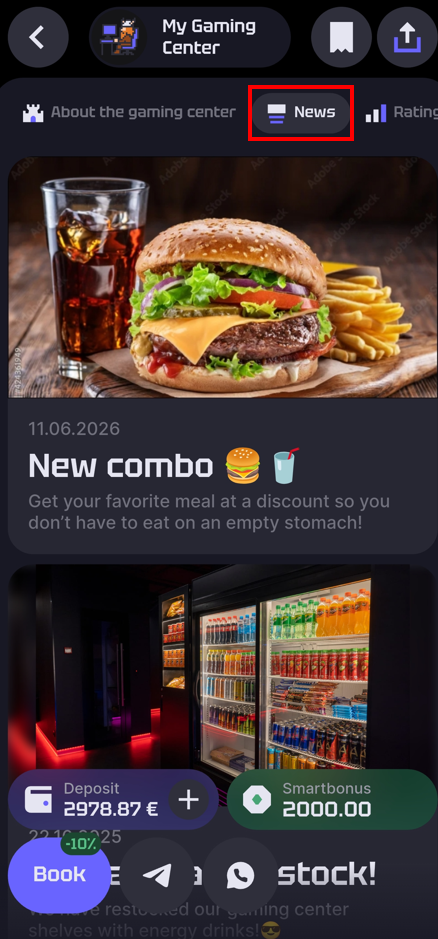The height and width of the screenshot is (939, 438).
Task: Share the gaming center page
Action: pos(407,37)
